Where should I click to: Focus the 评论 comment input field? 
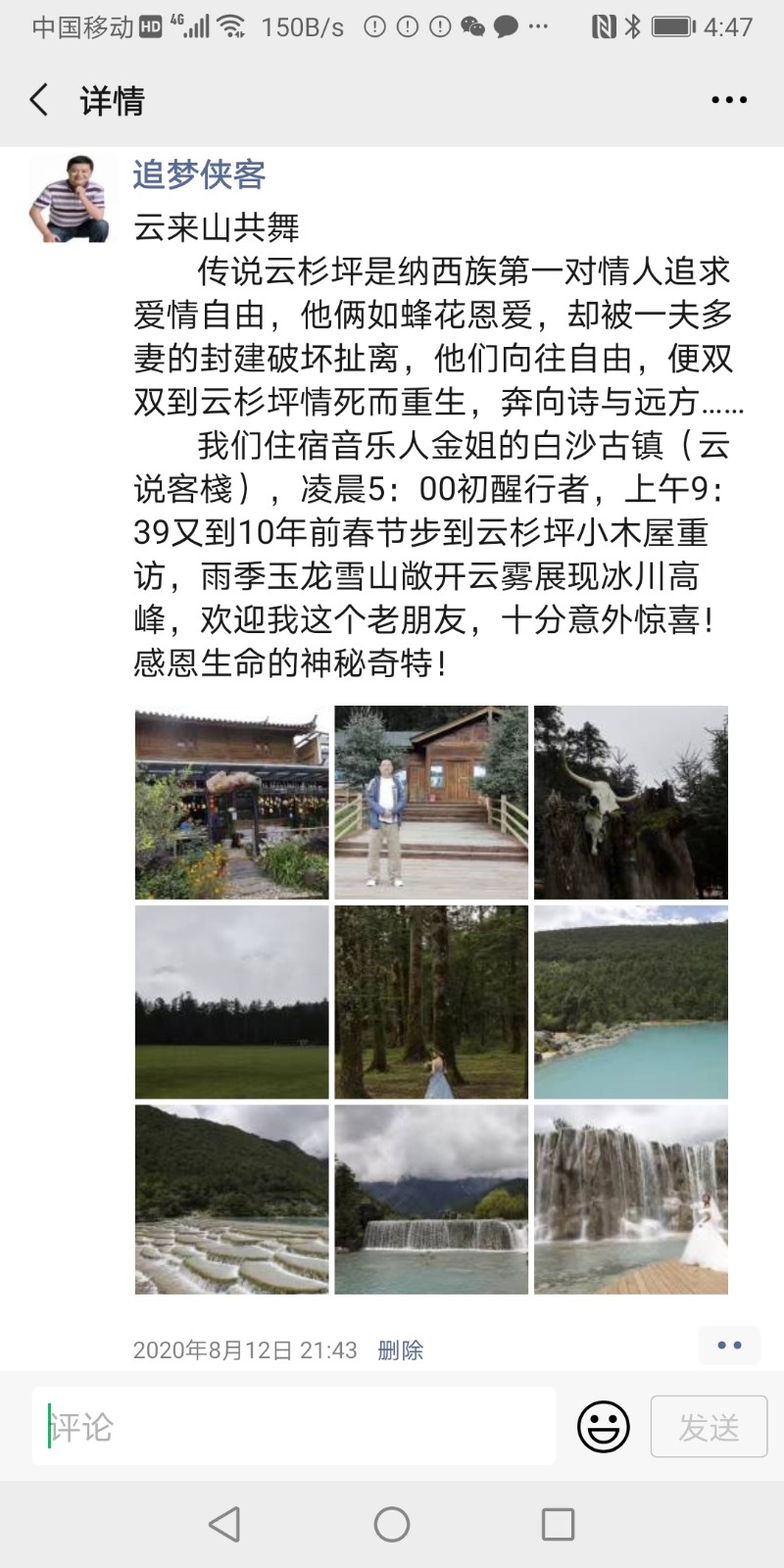(294, 1426)
